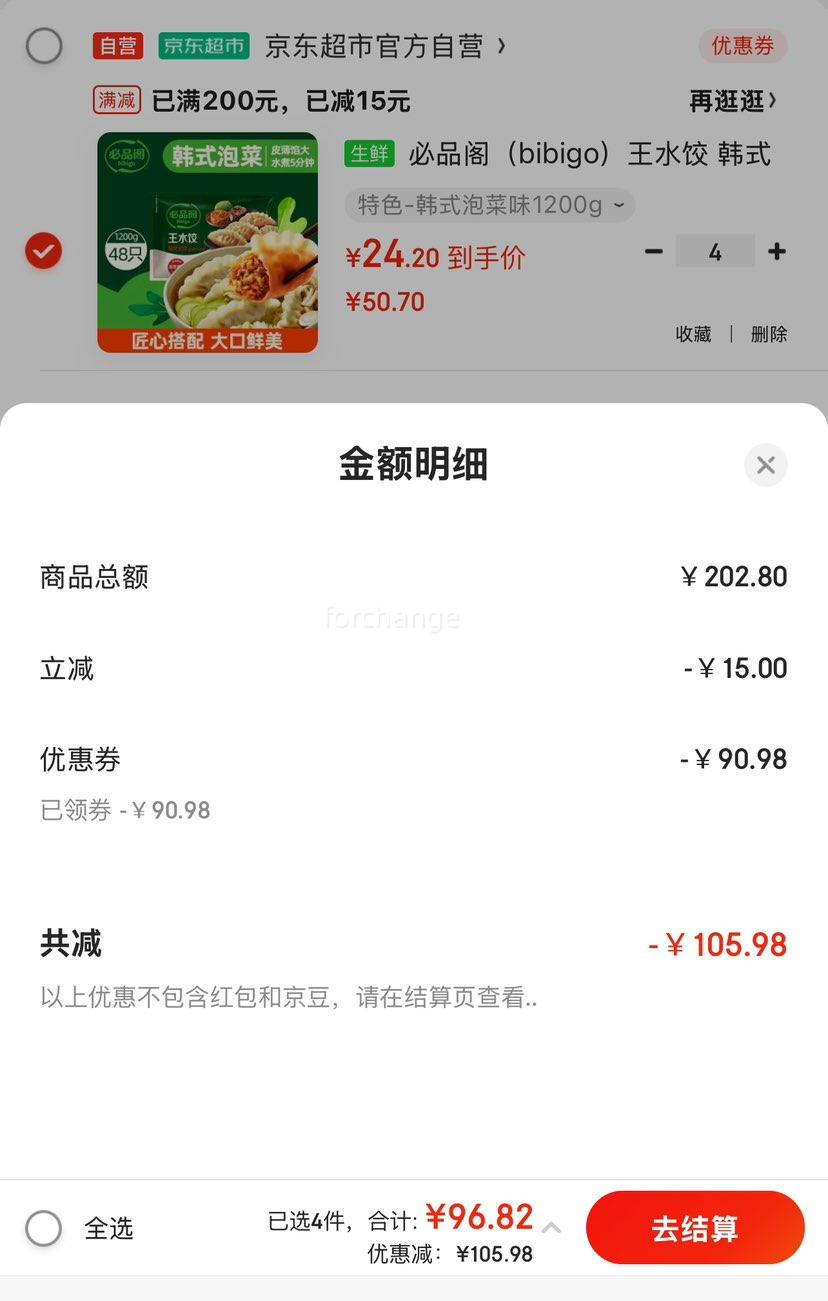Expand the 京东超市官方自营 store page
The width and height of the screenshot is (828, 1301).
(385, 44)
